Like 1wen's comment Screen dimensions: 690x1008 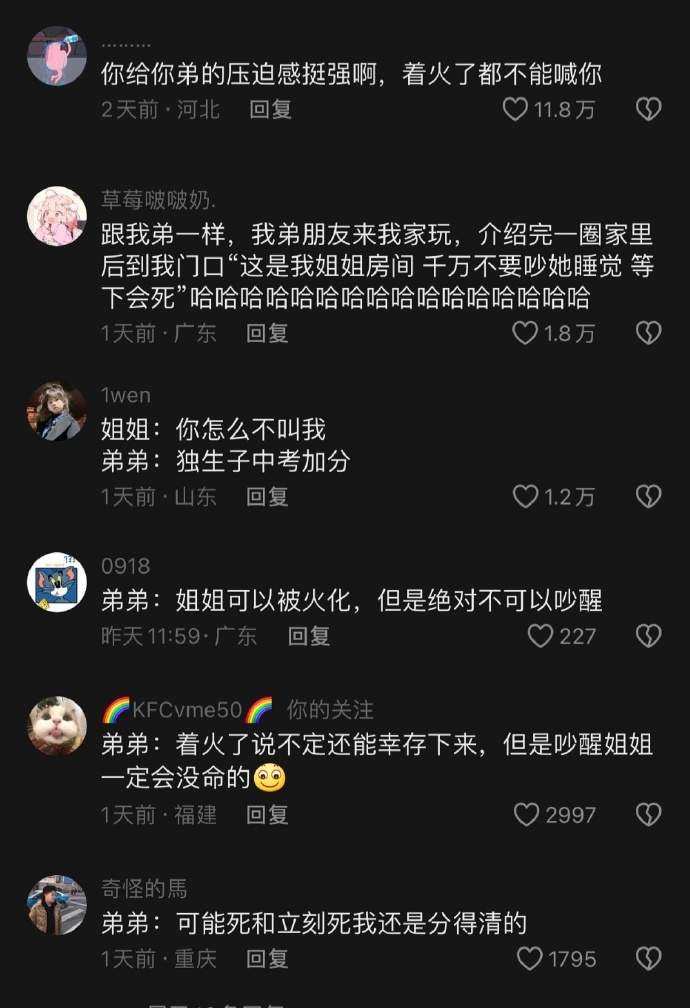click(525, 496)
